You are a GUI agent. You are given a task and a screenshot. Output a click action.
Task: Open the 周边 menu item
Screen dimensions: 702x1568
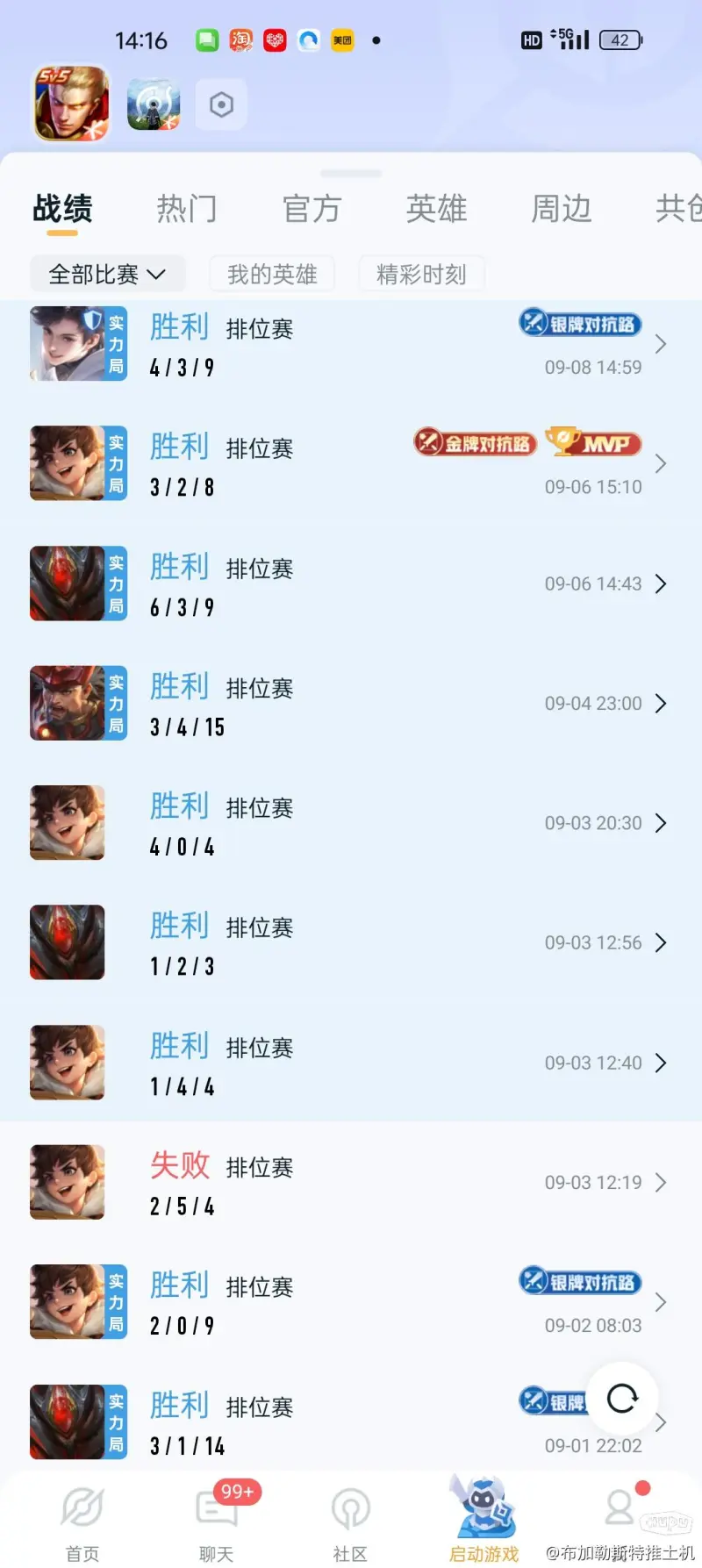pos(561,208)
